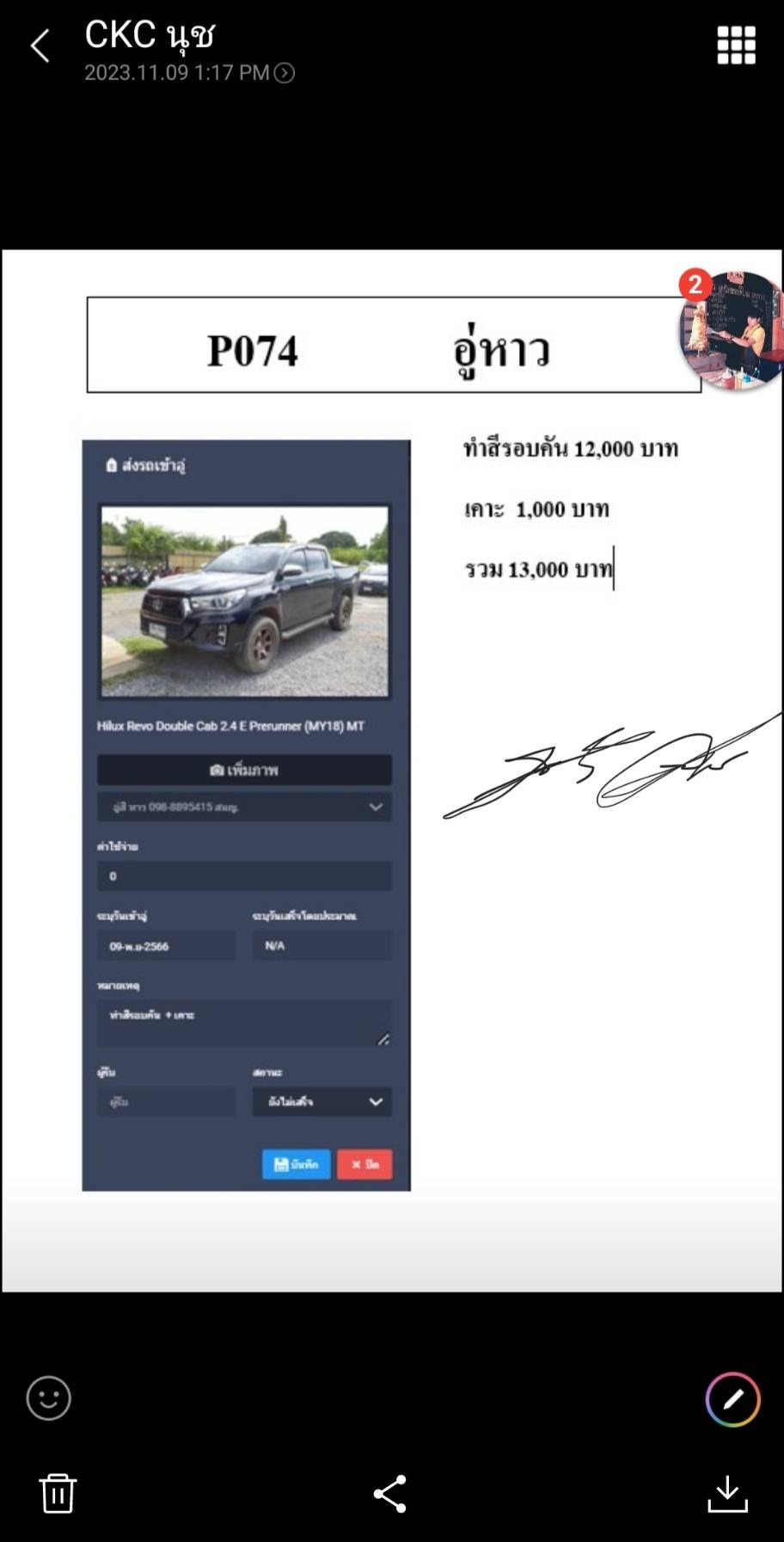Edit the photo with the pencil
The width and height of the screenshot is (784, 1542).
[732, 1399]
